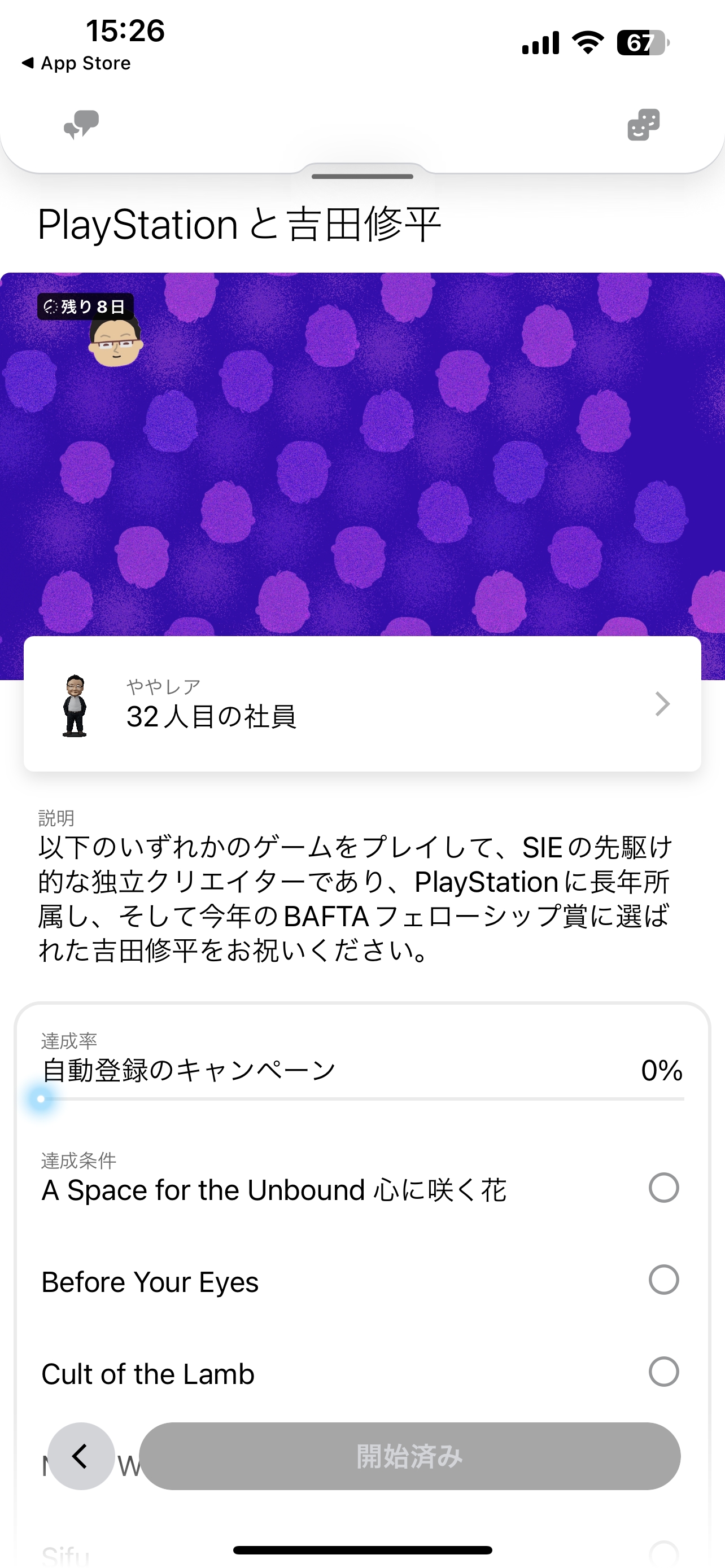Screen dimensions: 725x1568
Task: Open the dice and smiley icon
Action: coord(644,125)
